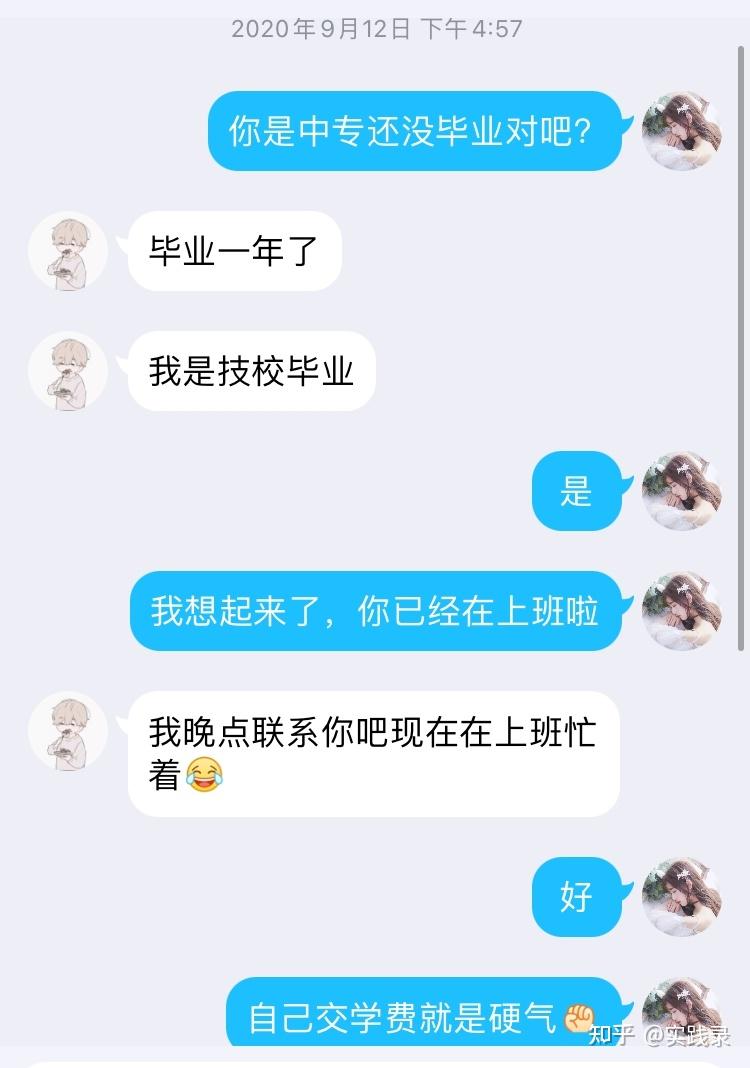Open sender's avatar beside "你是中专还没毕业对吧?"
Viewport: 750px width, 1068px height.
coord(681,131)
